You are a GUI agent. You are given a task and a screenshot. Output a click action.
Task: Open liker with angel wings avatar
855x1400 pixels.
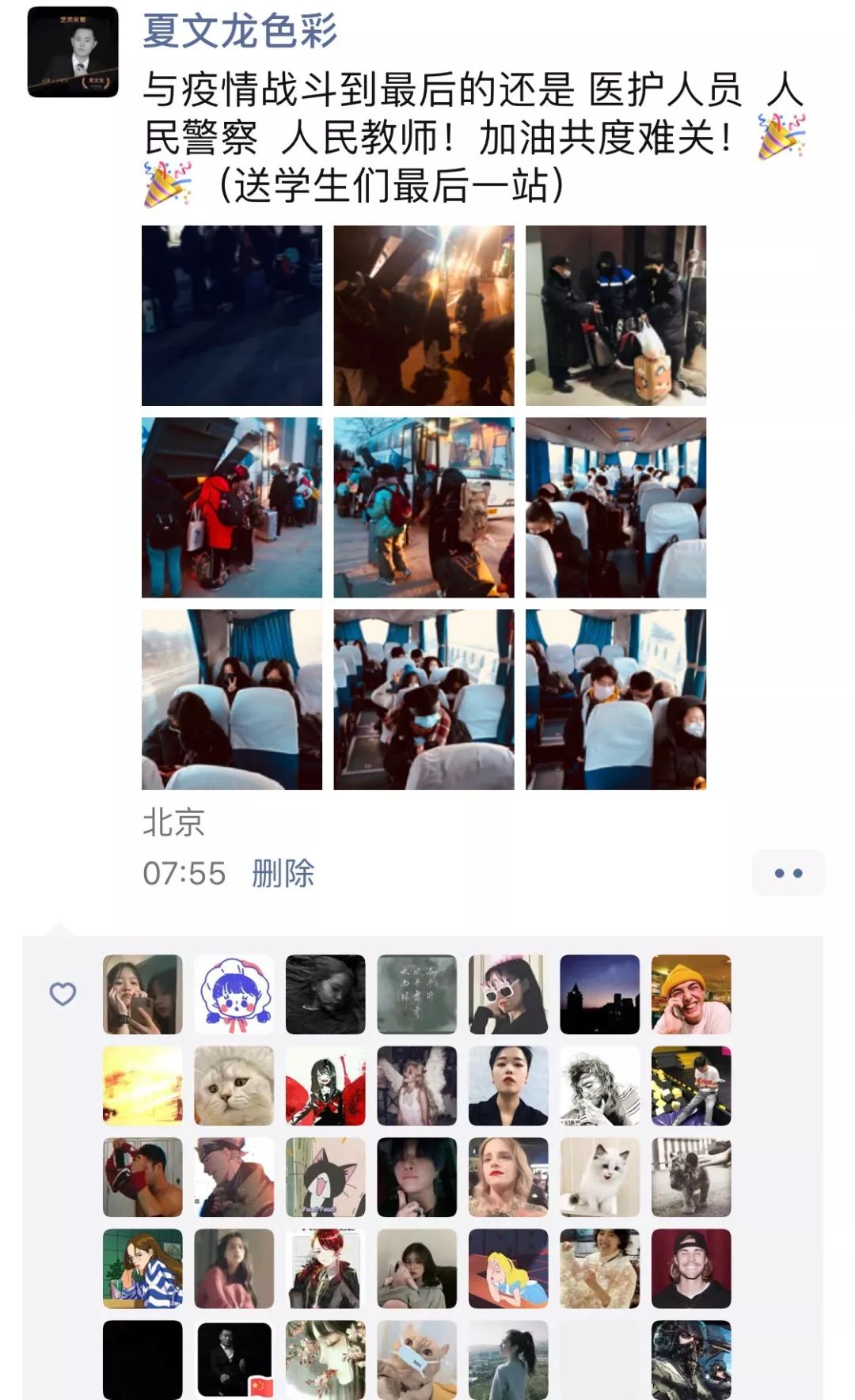(416, 1086)
